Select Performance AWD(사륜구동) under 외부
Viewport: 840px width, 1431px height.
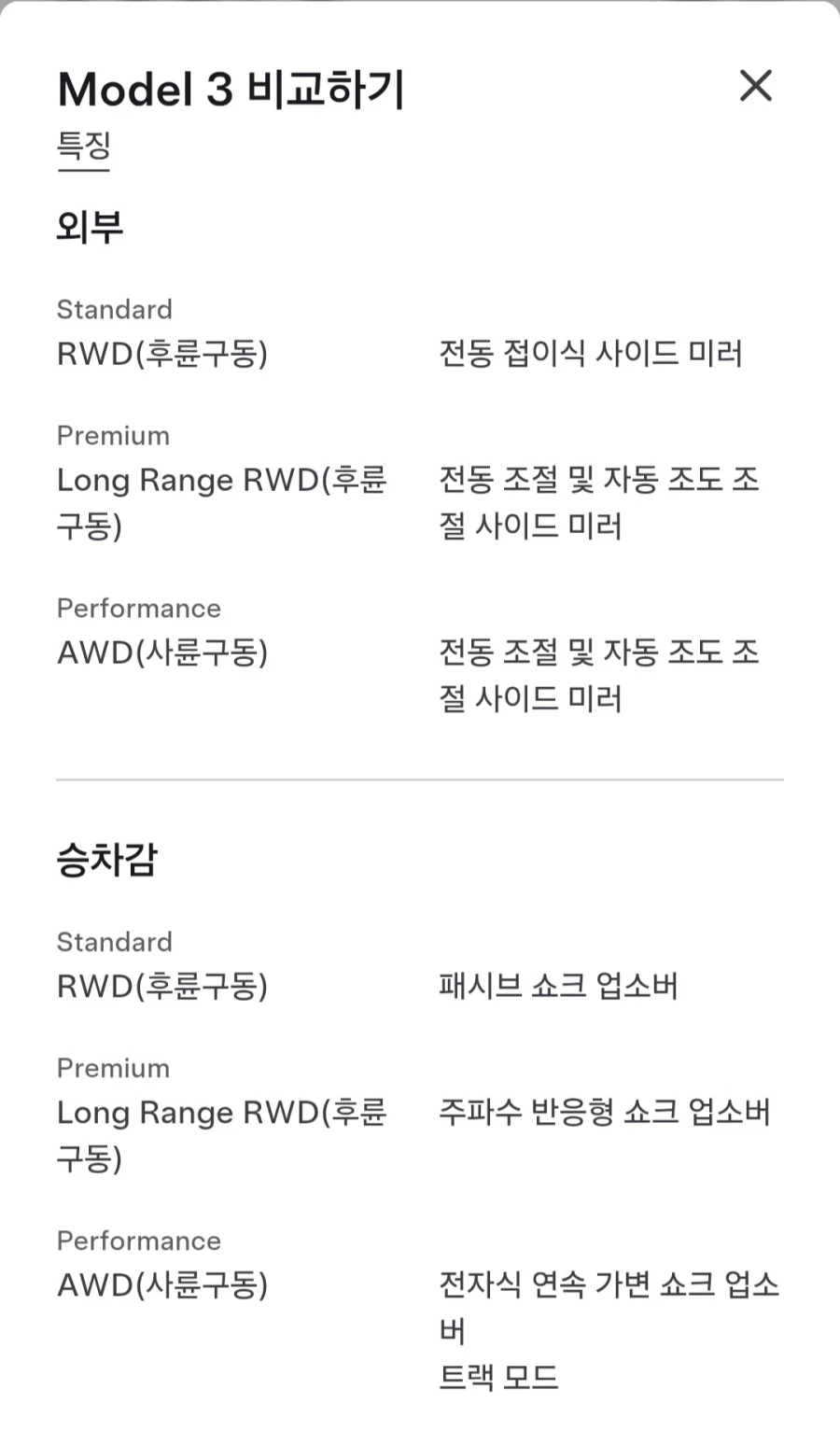click(x=139, y=608)
